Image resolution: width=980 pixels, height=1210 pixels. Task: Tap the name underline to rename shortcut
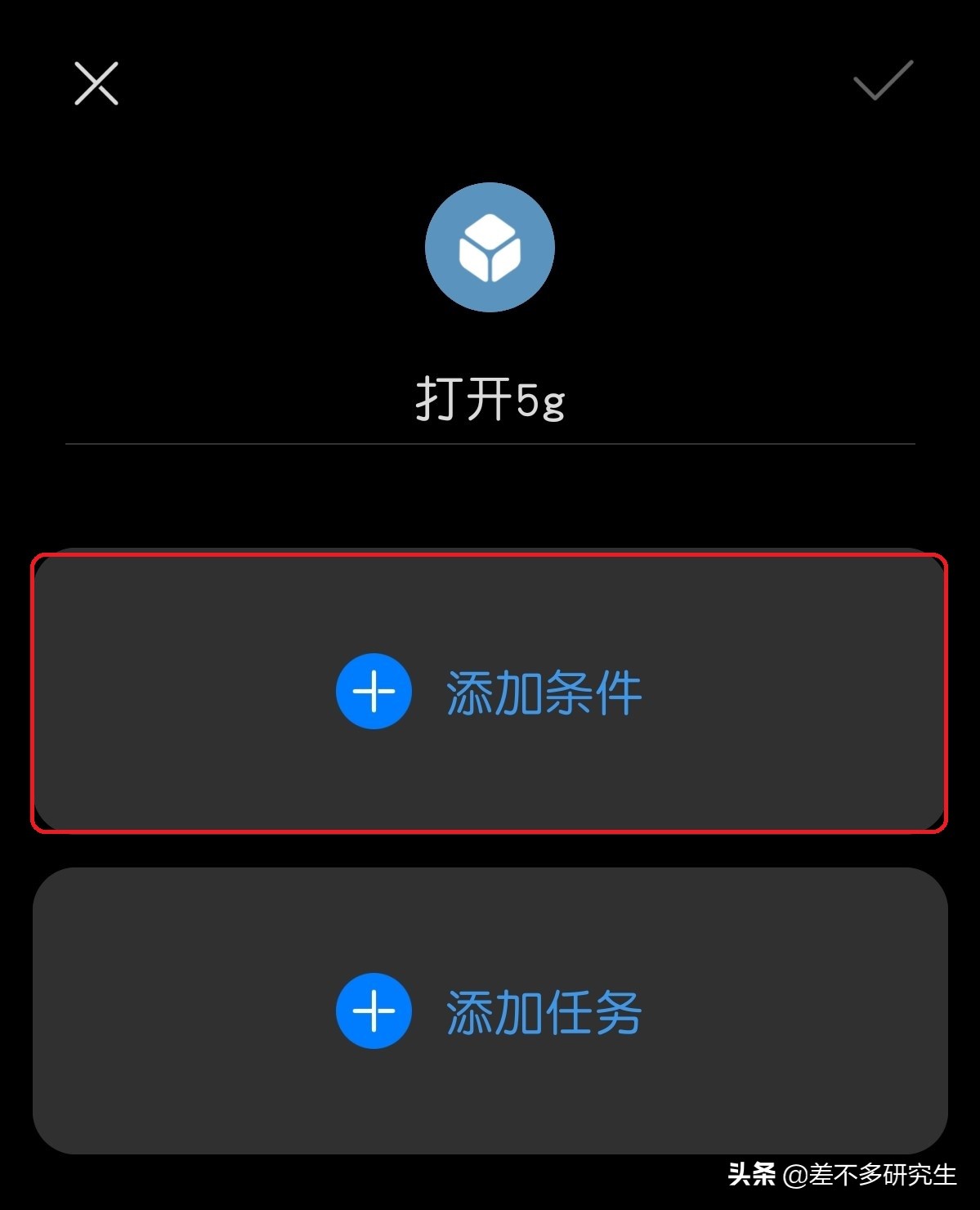pos(489,441)
